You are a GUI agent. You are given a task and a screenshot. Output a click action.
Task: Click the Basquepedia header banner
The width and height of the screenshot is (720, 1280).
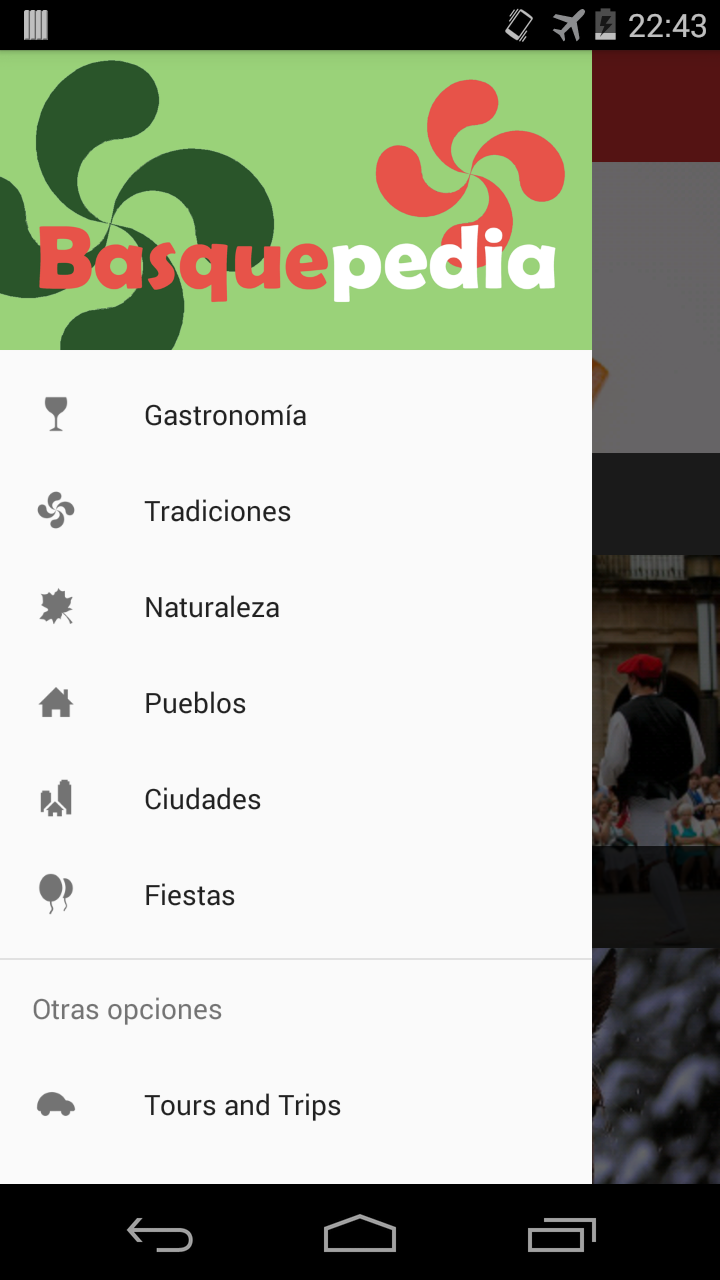tap(296, 200)
